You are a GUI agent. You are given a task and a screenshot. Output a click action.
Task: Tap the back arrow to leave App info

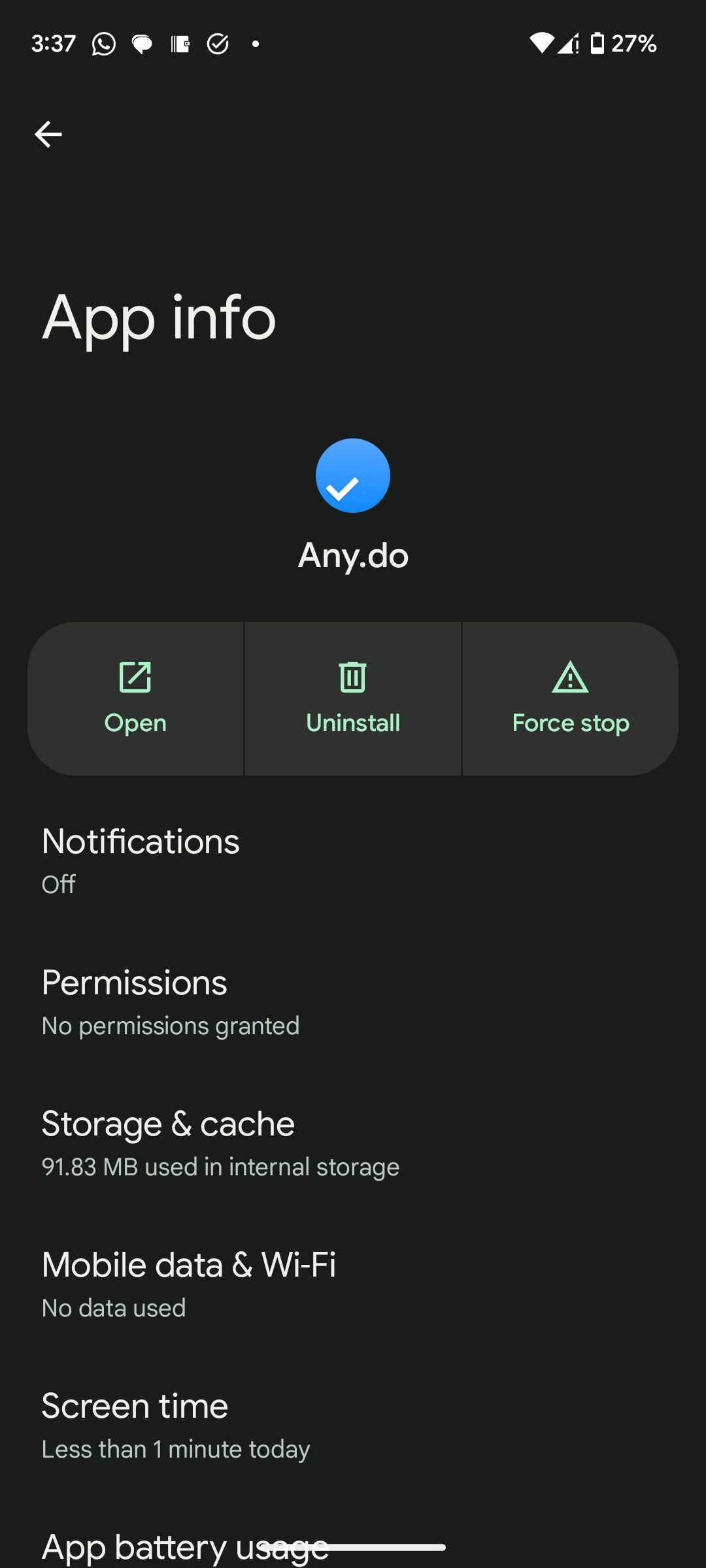click(49, 134)
